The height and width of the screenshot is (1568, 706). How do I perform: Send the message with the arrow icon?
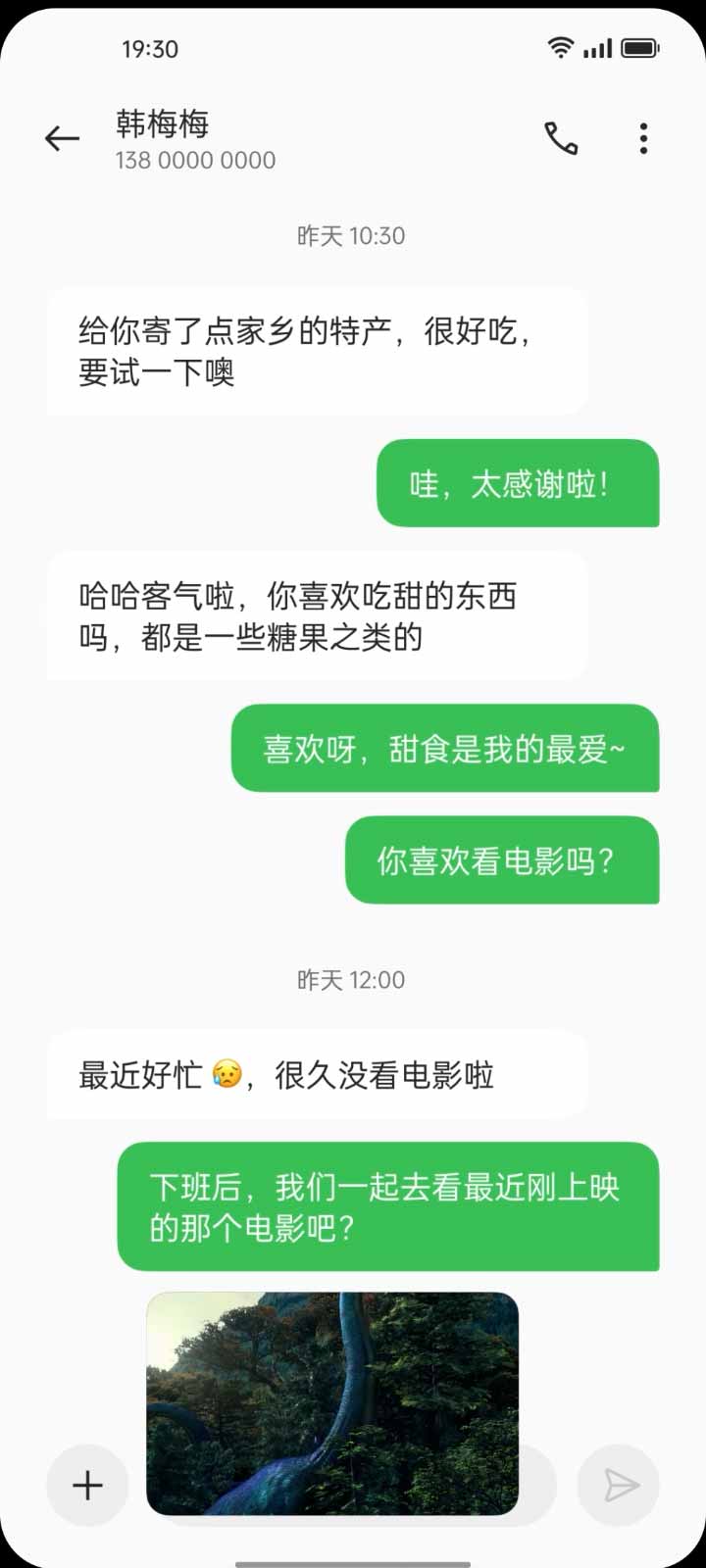(x=619, y=1486)
